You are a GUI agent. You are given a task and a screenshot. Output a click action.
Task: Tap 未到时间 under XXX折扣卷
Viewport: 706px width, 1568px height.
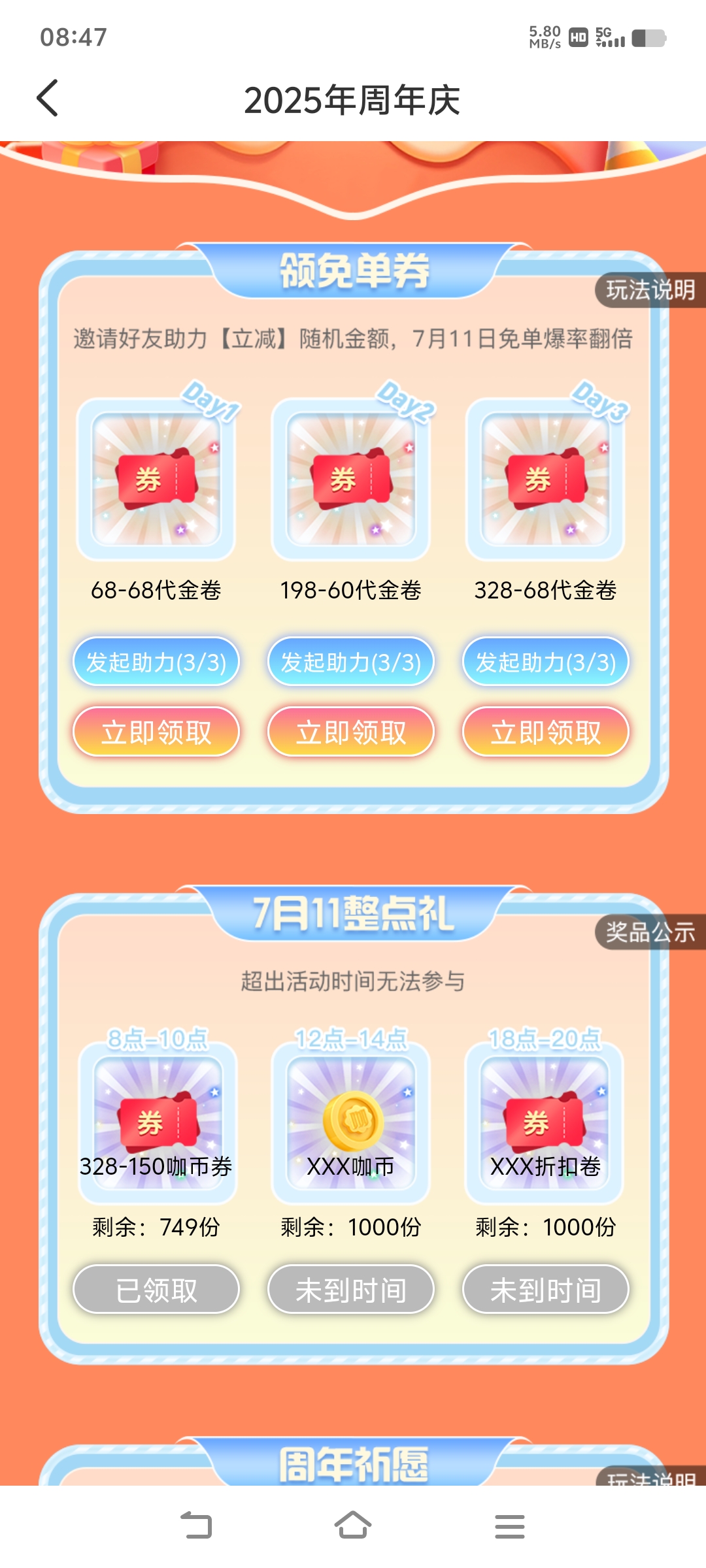pos(546,1290)
